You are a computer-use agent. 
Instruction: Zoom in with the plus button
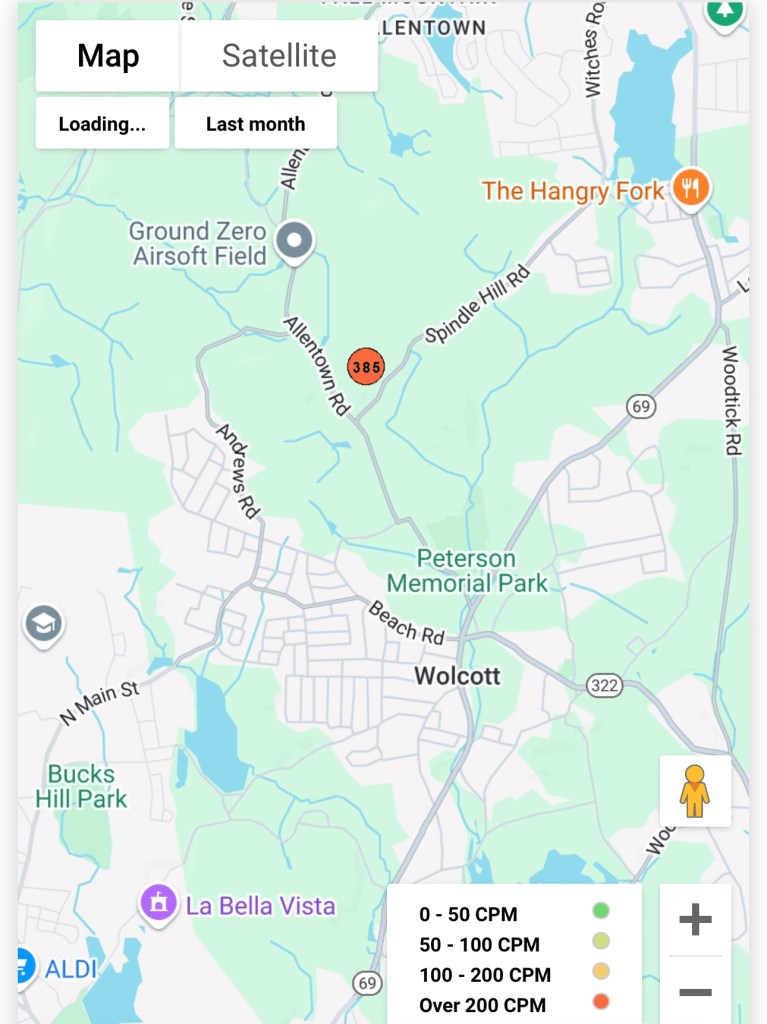[x=695, y=919]
